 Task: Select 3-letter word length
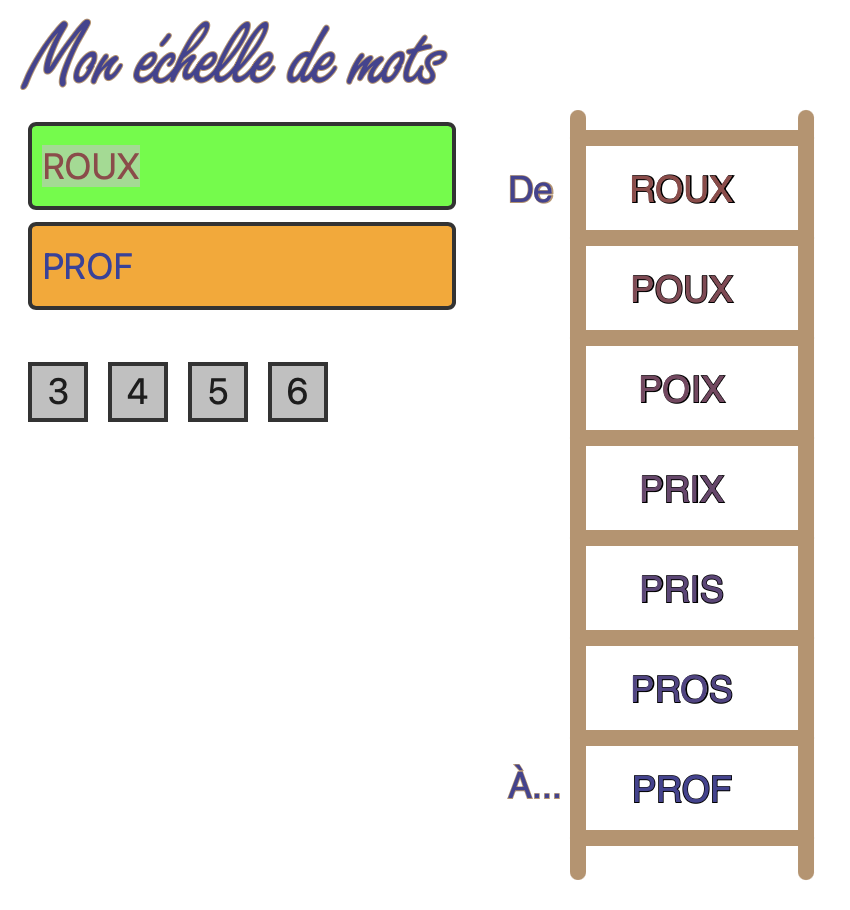58,392
